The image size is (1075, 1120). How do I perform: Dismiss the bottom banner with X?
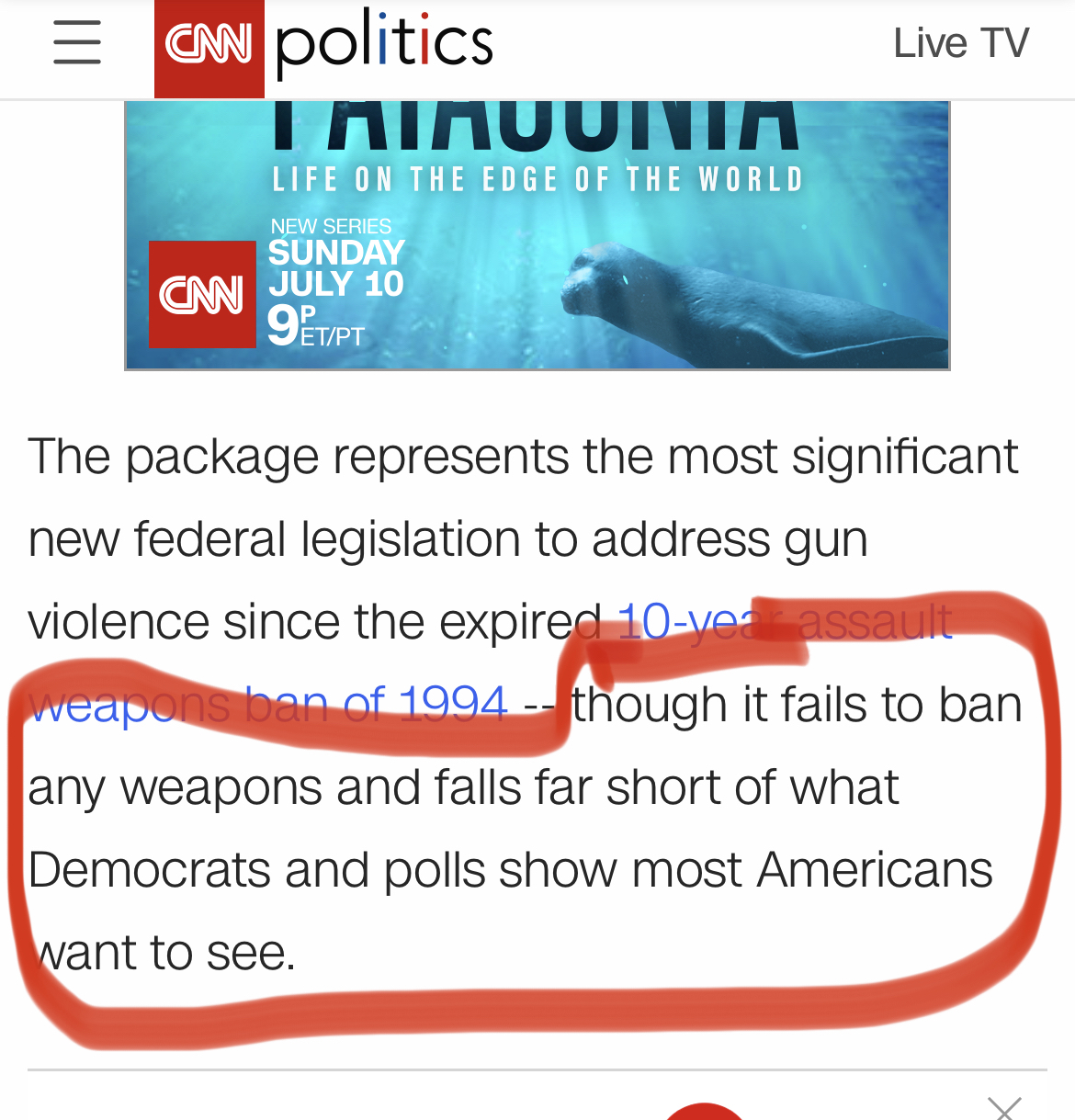pos(1004,1108)
